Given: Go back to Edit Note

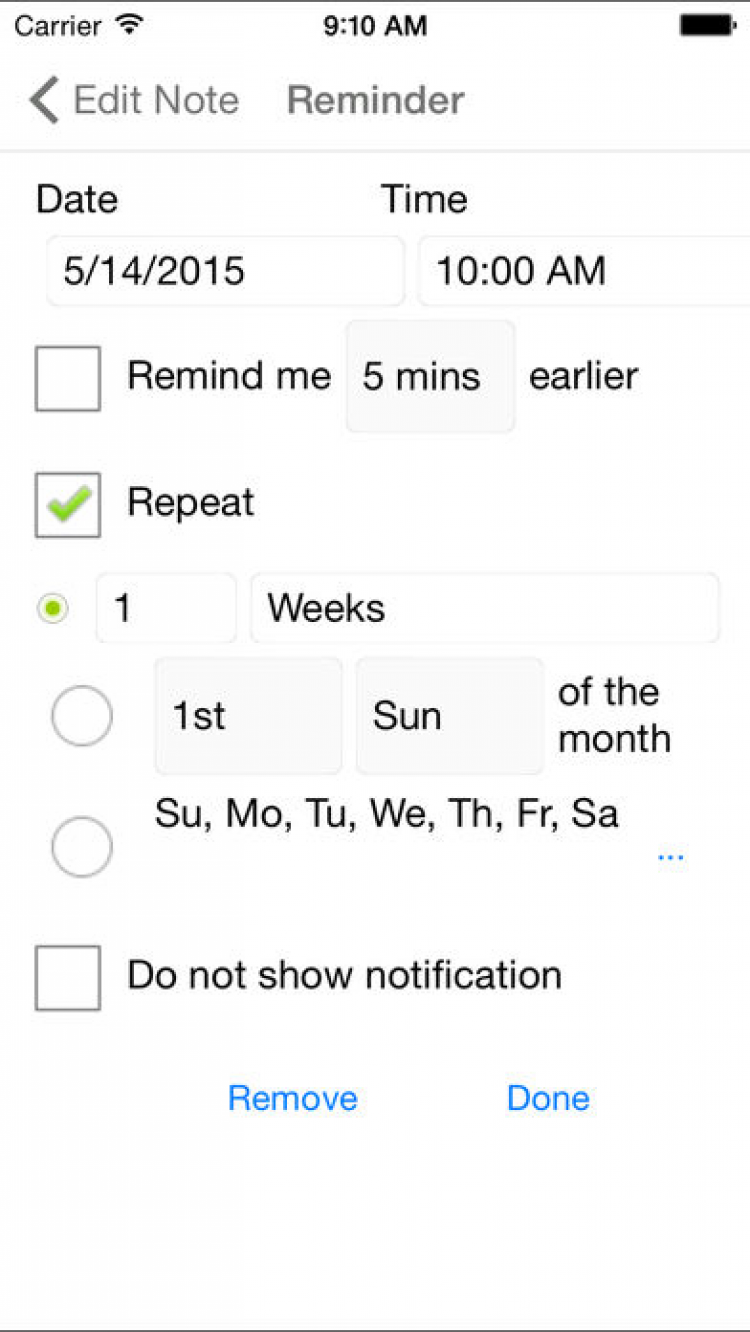Looking at the screenshot, I should coord(135,101).
